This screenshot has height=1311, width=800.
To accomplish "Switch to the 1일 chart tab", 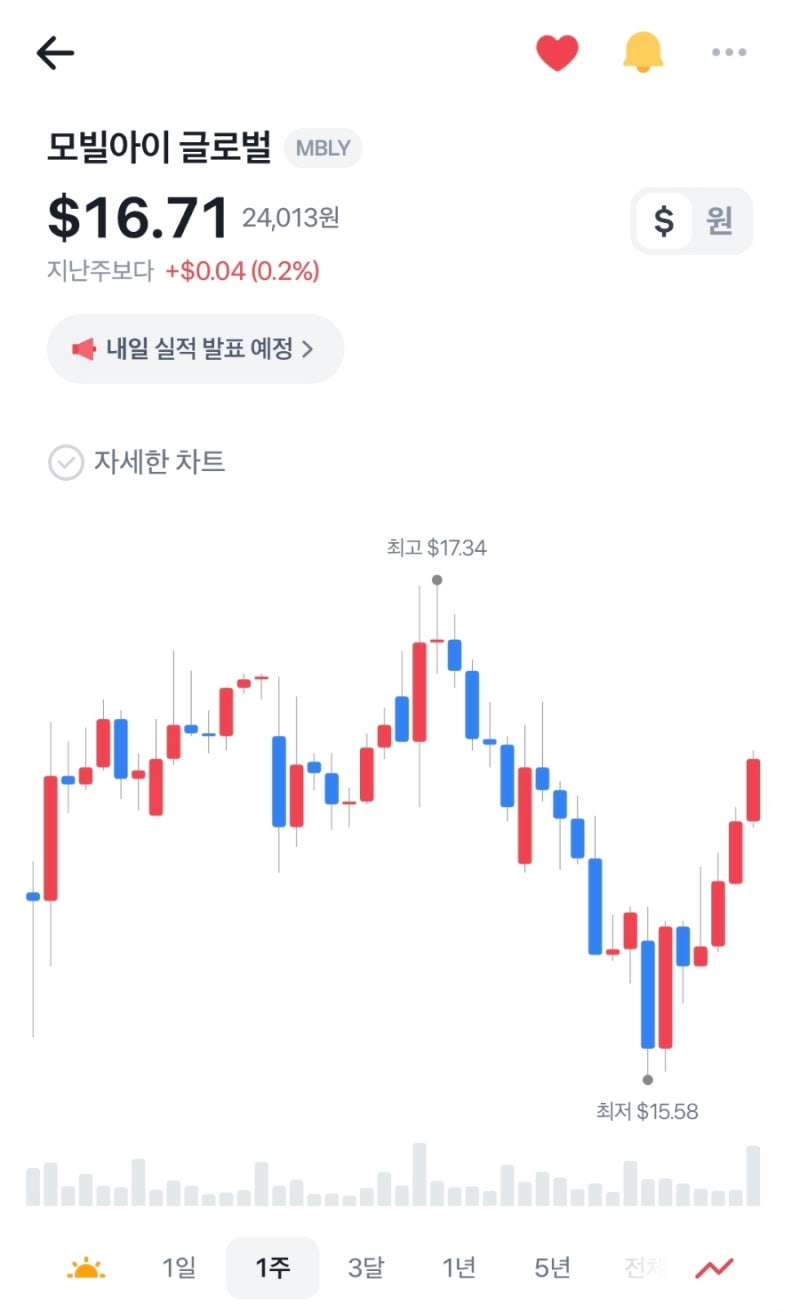I will (x=179, y=1267).
